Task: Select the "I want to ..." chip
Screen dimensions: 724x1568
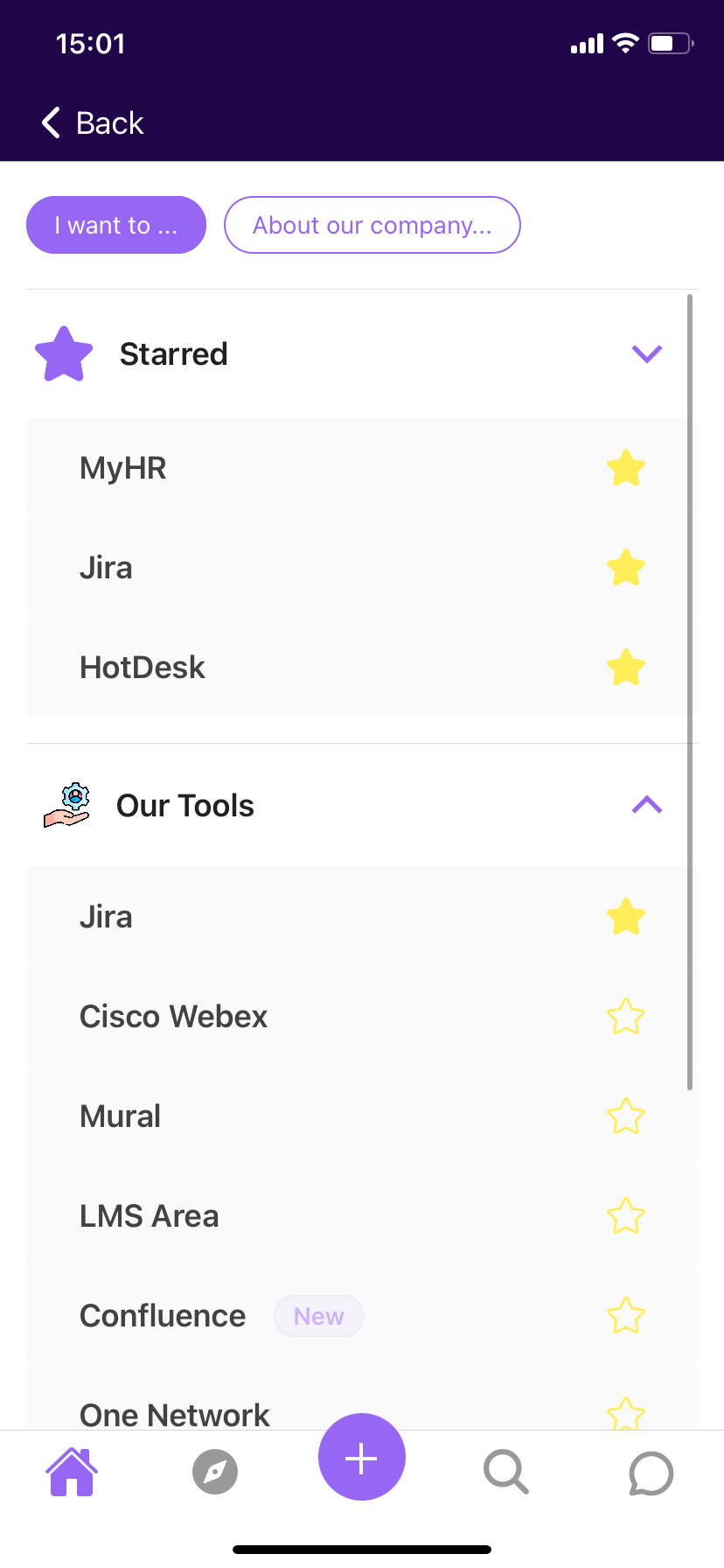Action: pyautogui.click(x=116, y=225)
